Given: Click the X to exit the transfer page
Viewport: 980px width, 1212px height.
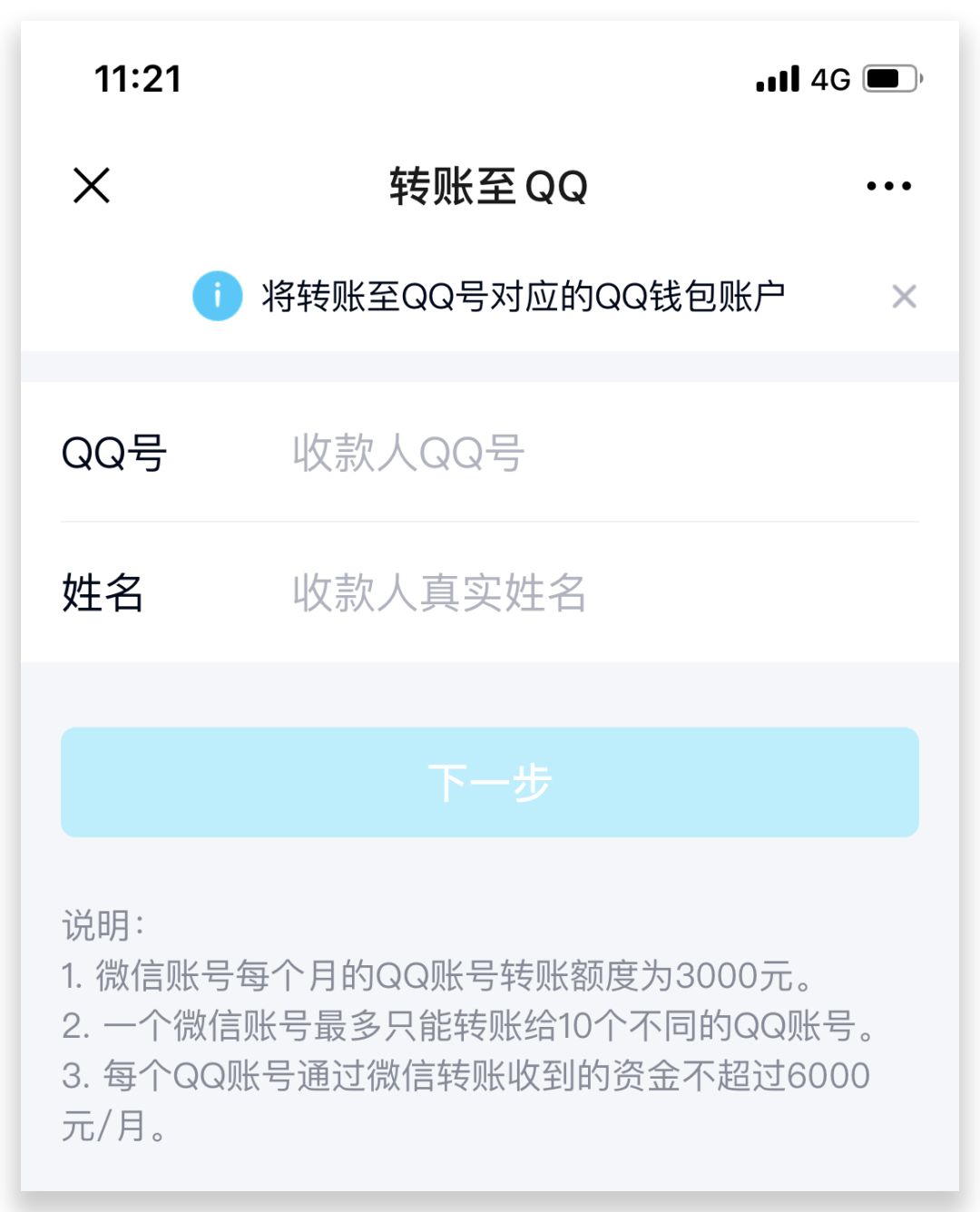Looking at the screenshot, I should click(x=92, y=186).
